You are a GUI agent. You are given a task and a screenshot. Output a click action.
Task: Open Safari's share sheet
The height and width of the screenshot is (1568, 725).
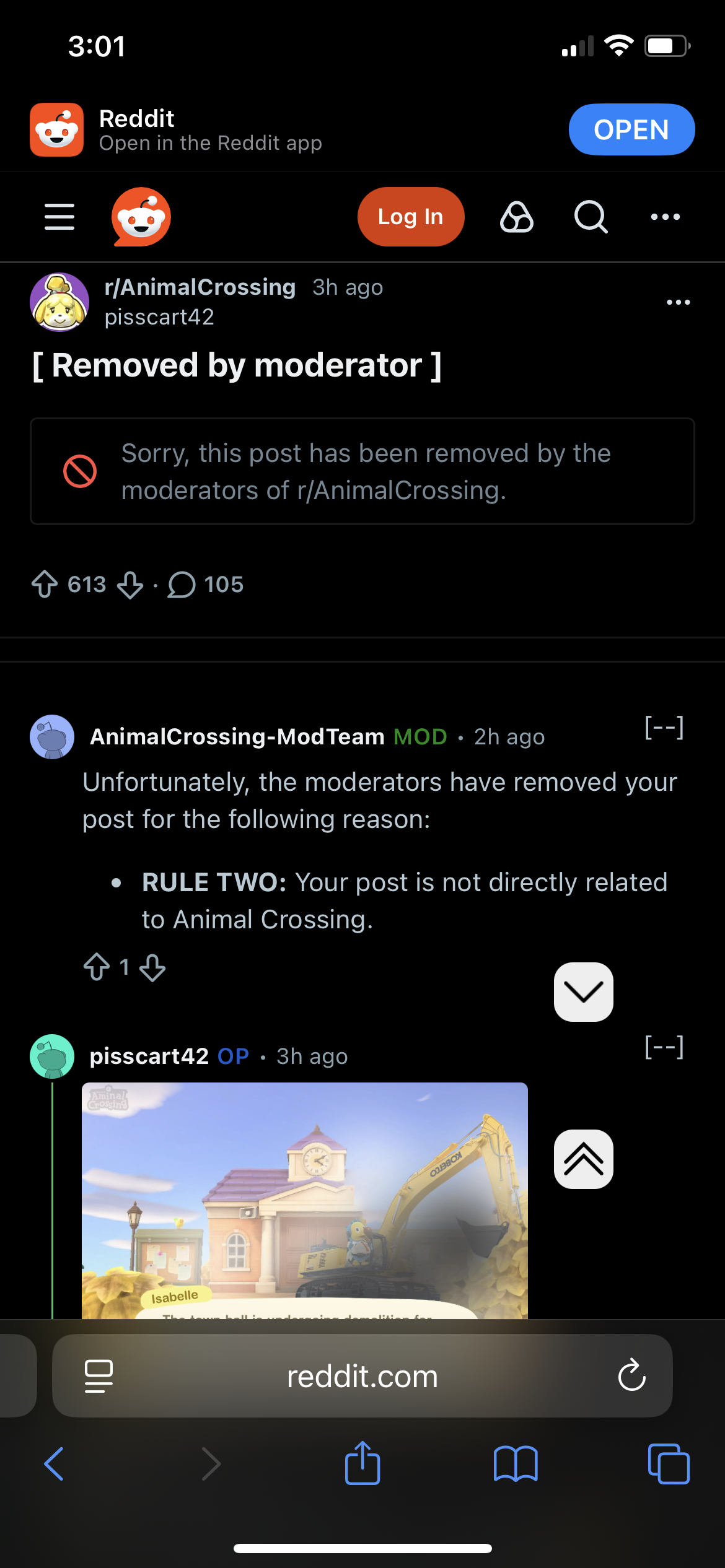(x=362, y=1463)
